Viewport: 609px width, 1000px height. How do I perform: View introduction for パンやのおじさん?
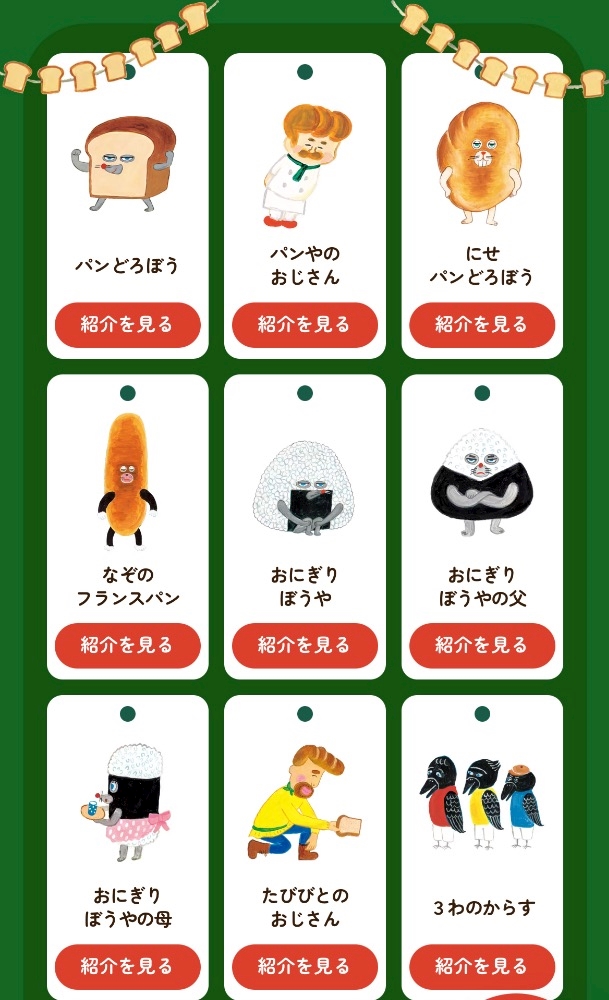click(x=304, y=325)
